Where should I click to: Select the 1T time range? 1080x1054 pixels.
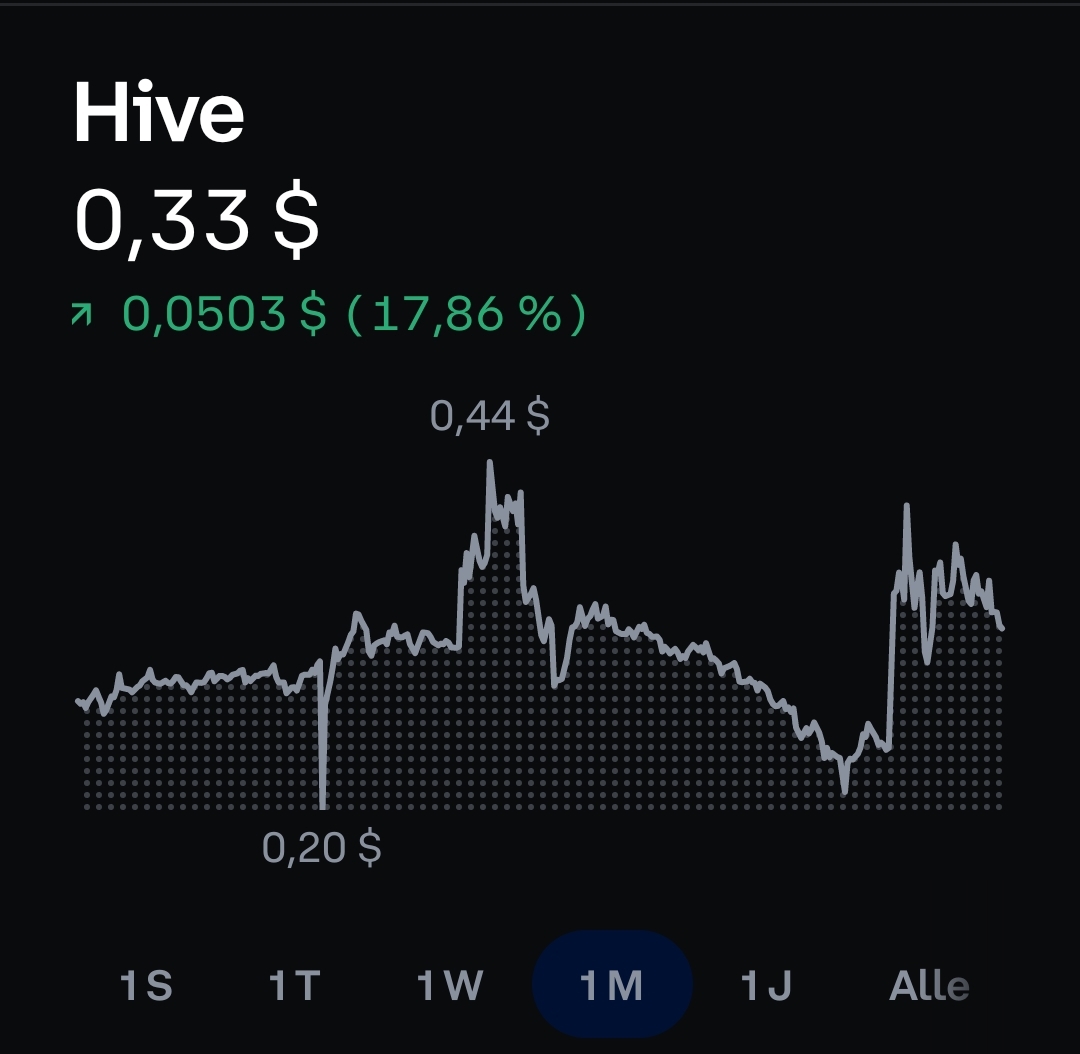294,986
